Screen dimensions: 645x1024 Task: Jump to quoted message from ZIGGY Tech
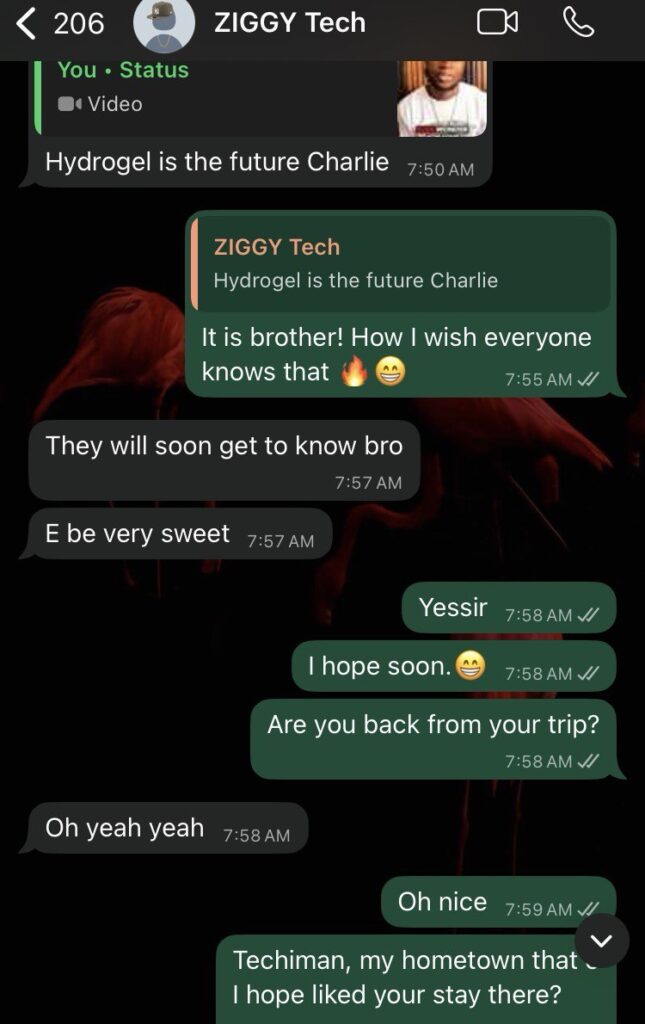pyautogui.click(x=400, y=264)
